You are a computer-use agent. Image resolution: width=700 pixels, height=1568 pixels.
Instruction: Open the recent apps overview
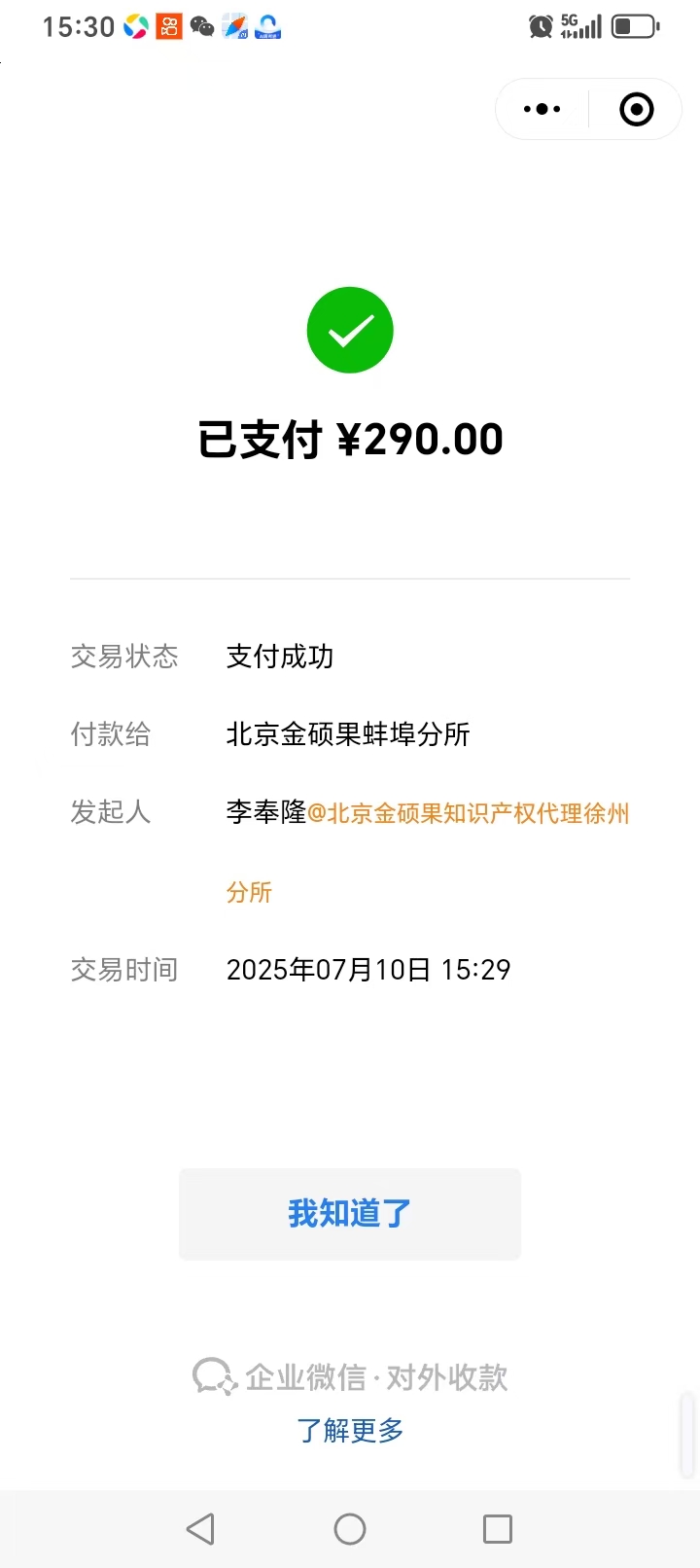[x=498, y=1529]
